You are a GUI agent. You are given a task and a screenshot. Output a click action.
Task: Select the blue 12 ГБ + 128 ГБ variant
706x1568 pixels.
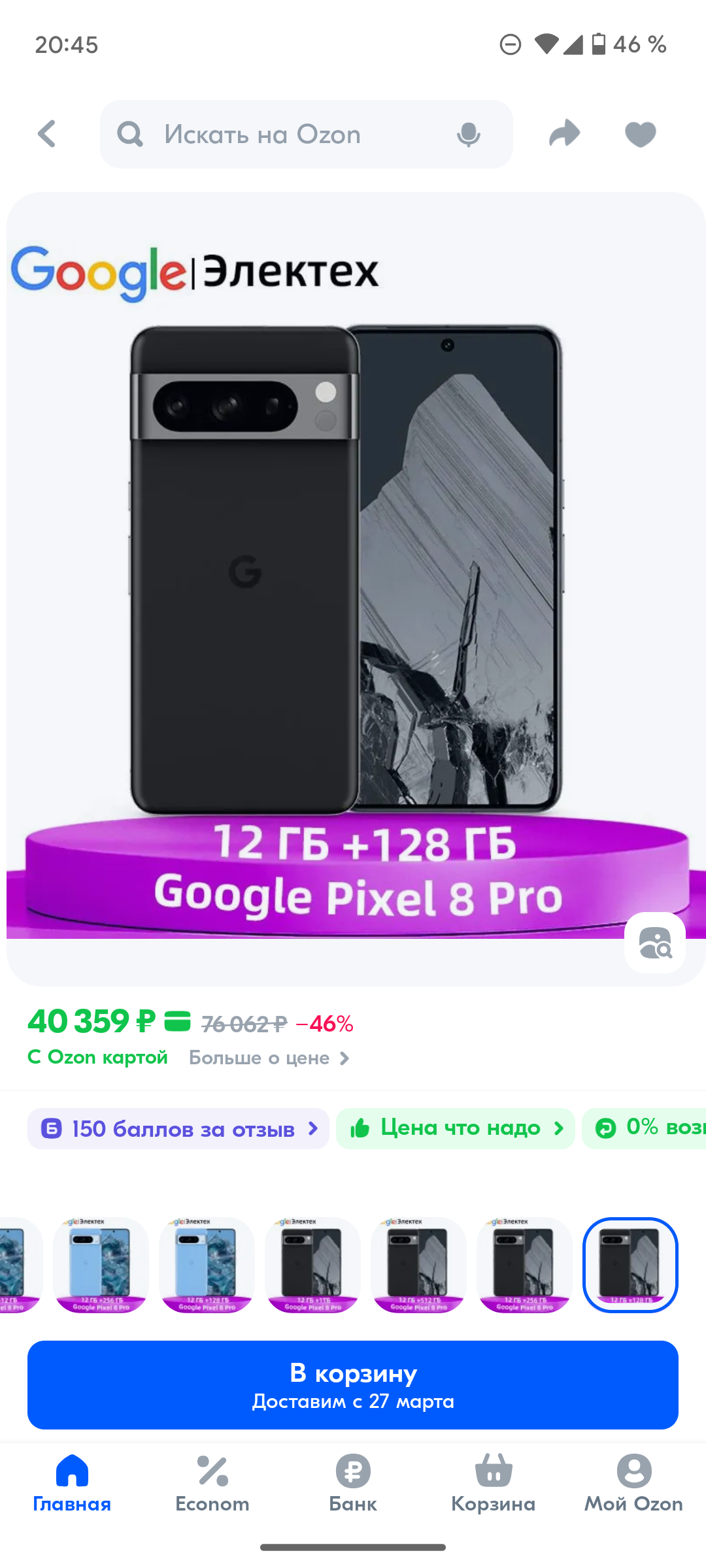pyautogui.click(x=207, y=1265)
